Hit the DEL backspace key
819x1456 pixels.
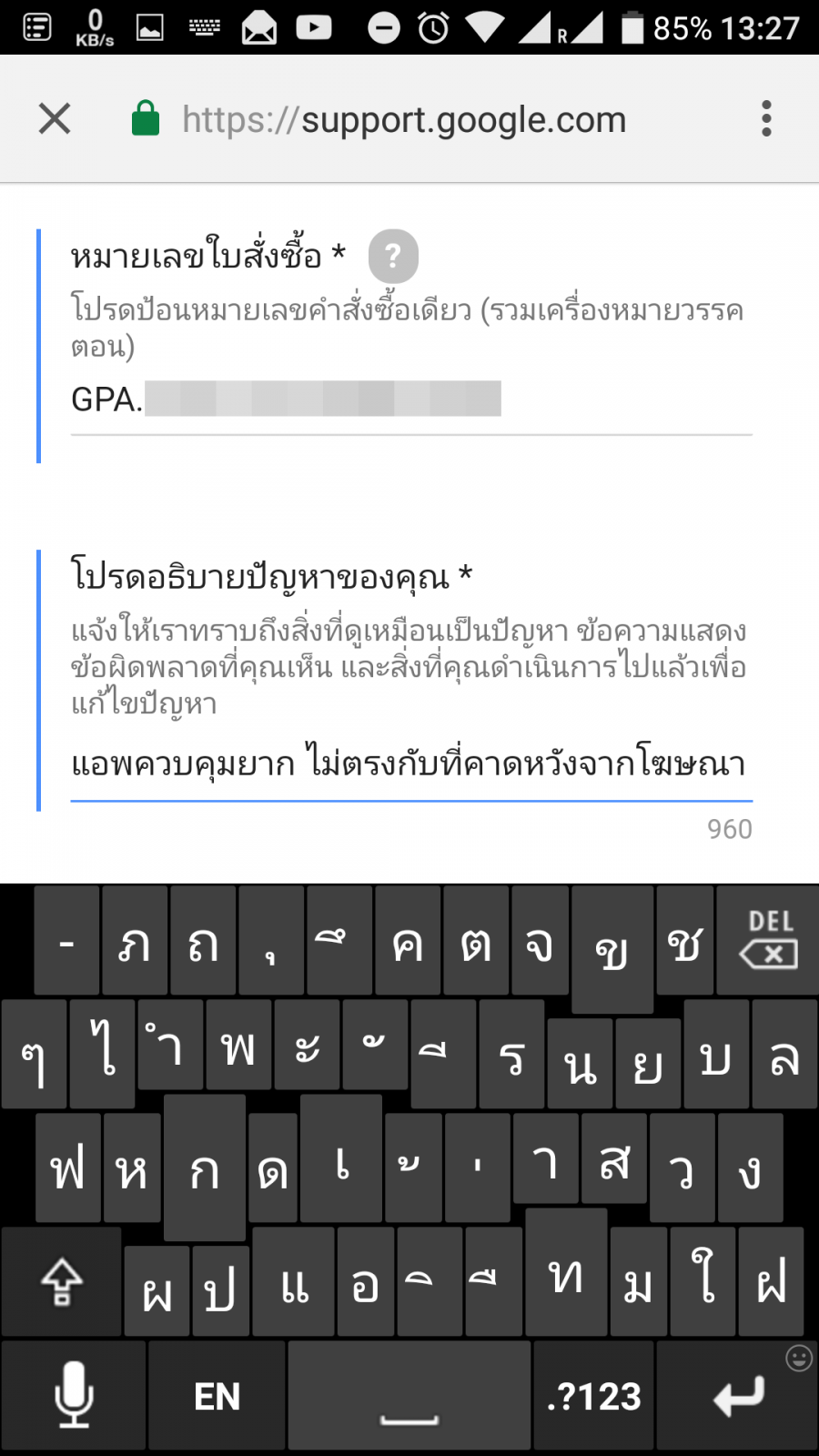click(767, 939)
